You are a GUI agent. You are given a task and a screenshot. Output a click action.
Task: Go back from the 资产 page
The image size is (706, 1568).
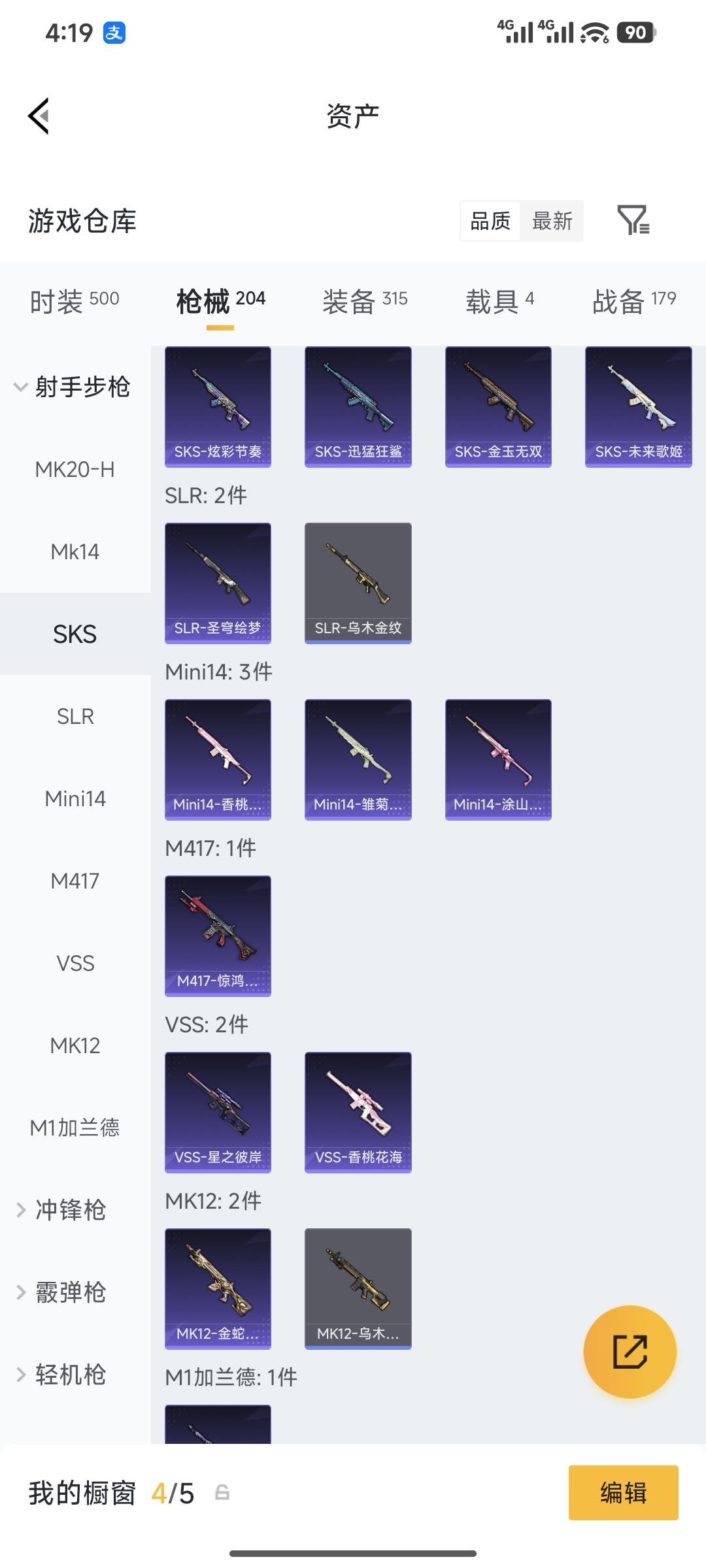click(x=39, y=116)
